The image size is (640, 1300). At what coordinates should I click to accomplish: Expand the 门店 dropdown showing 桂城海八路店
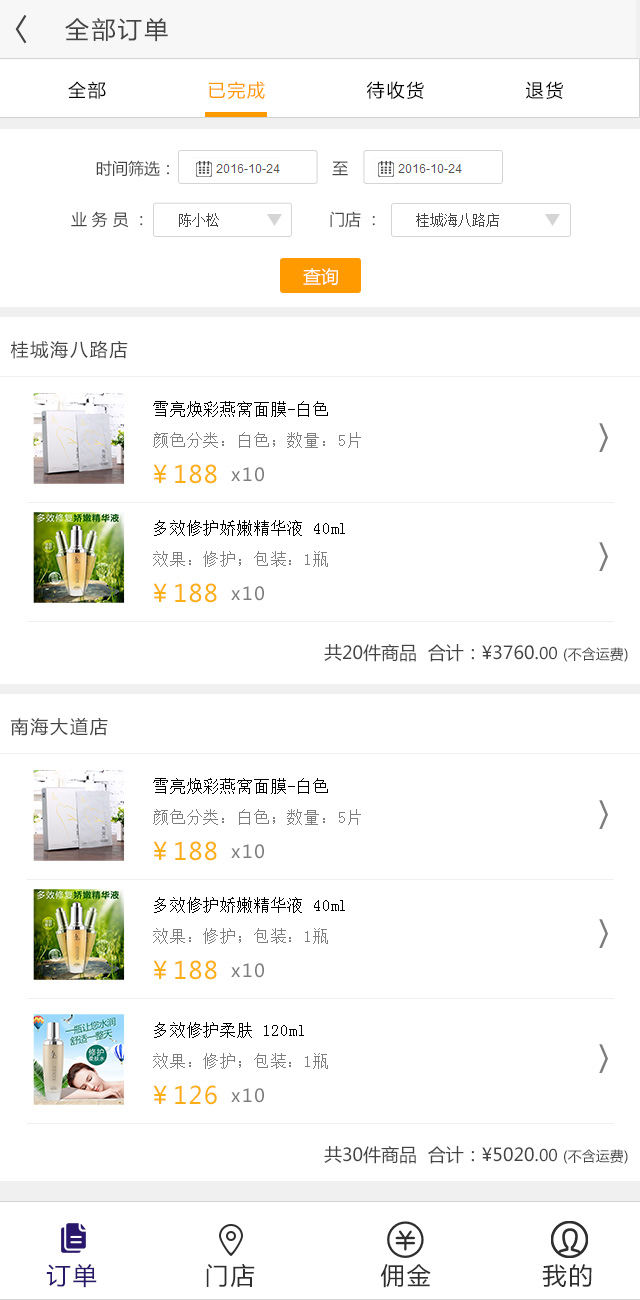tap(480, 220)
